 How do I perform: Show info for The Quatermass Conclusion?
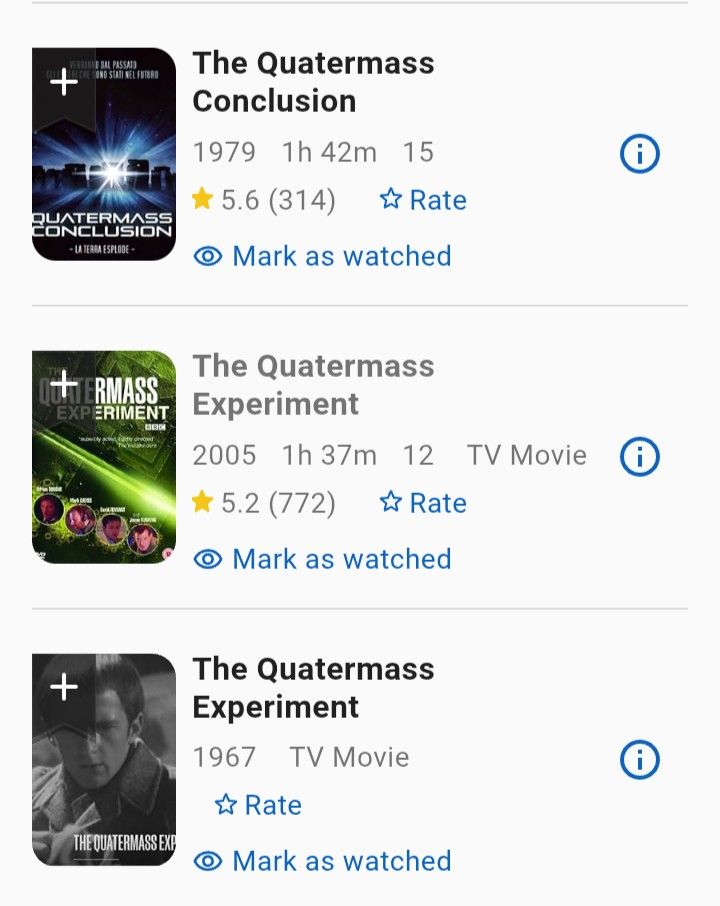(640, 154)
